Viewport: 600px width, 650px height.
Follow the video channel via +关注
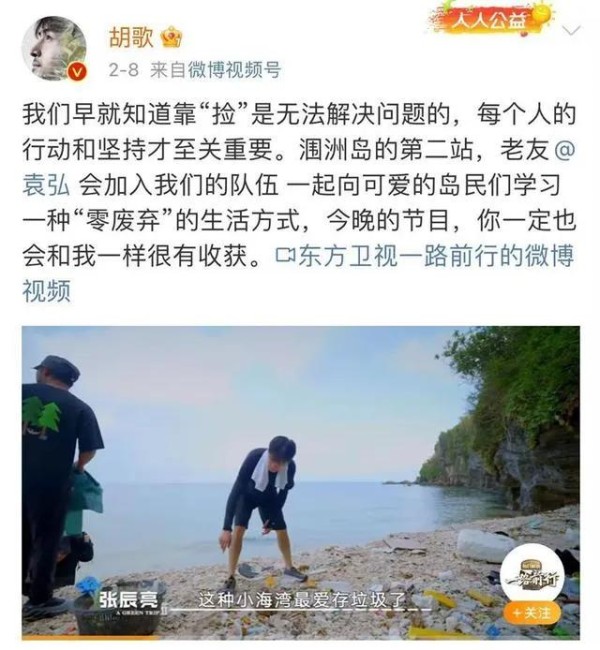point(531,612)
